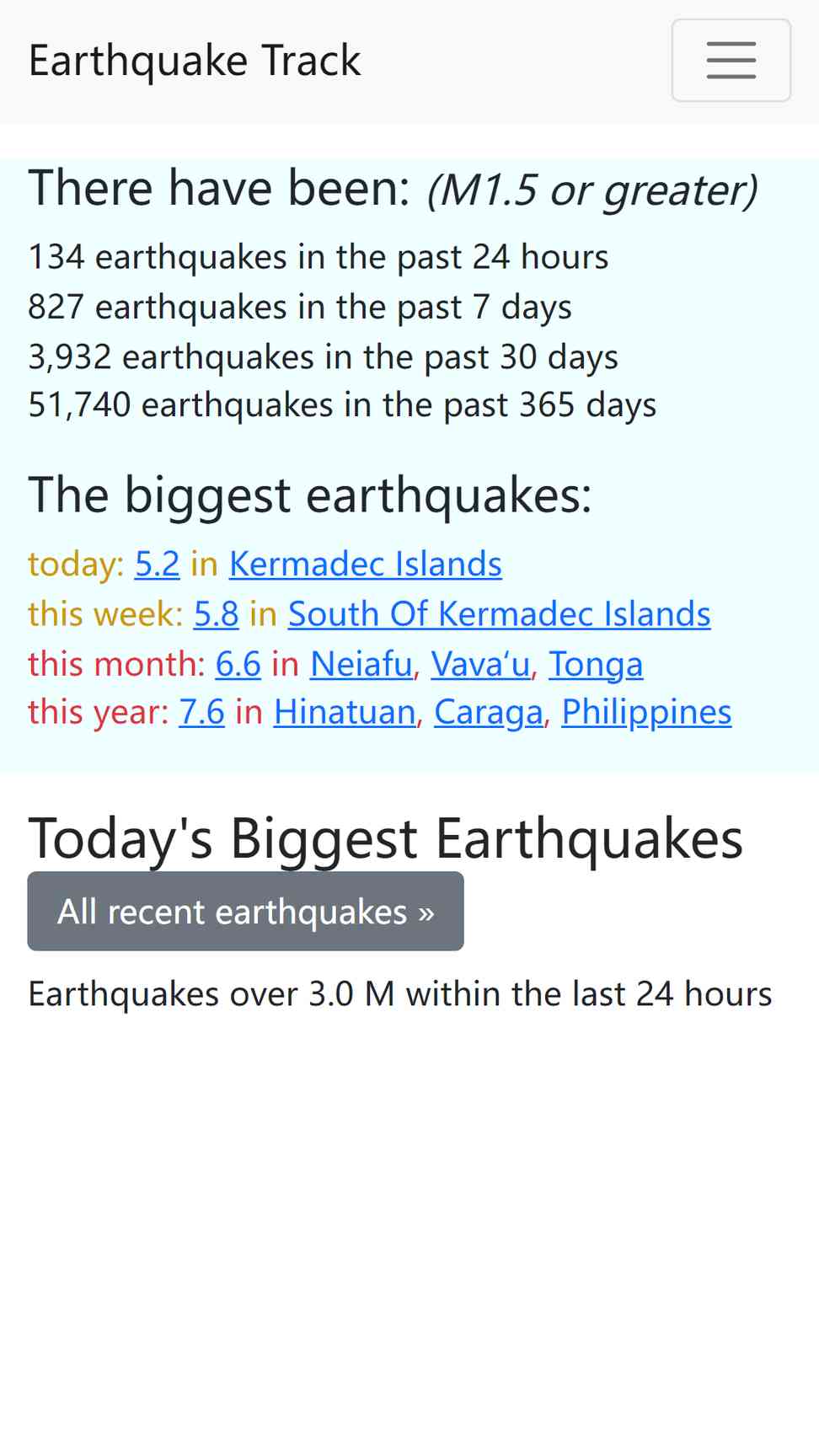The width and height of the screenshot is (819, 1456).
Task: Open South Of Kermadec Islands link
Action: 500,613
